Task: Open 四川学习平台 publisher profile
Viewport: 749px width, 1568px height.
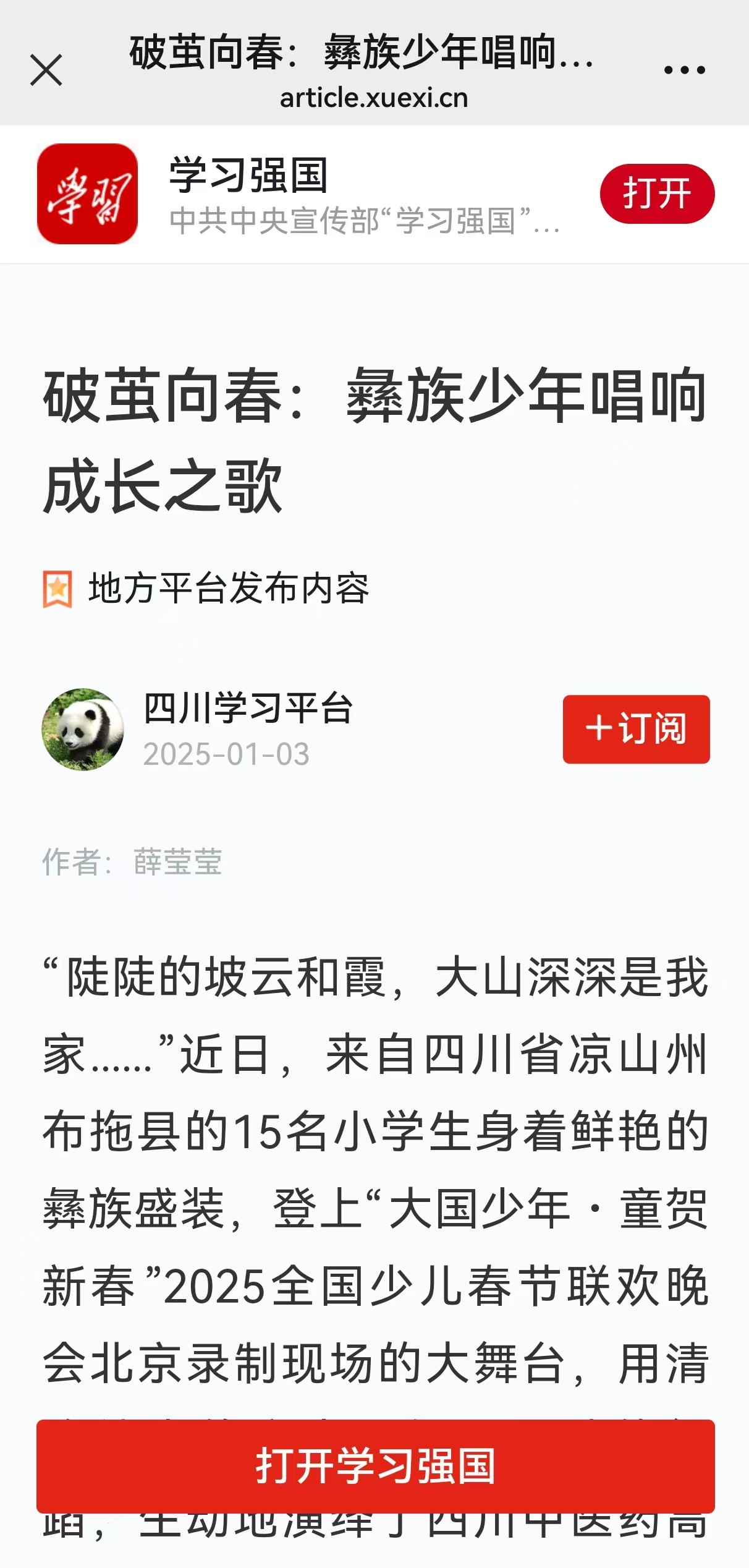Action: tap(247, 709)
